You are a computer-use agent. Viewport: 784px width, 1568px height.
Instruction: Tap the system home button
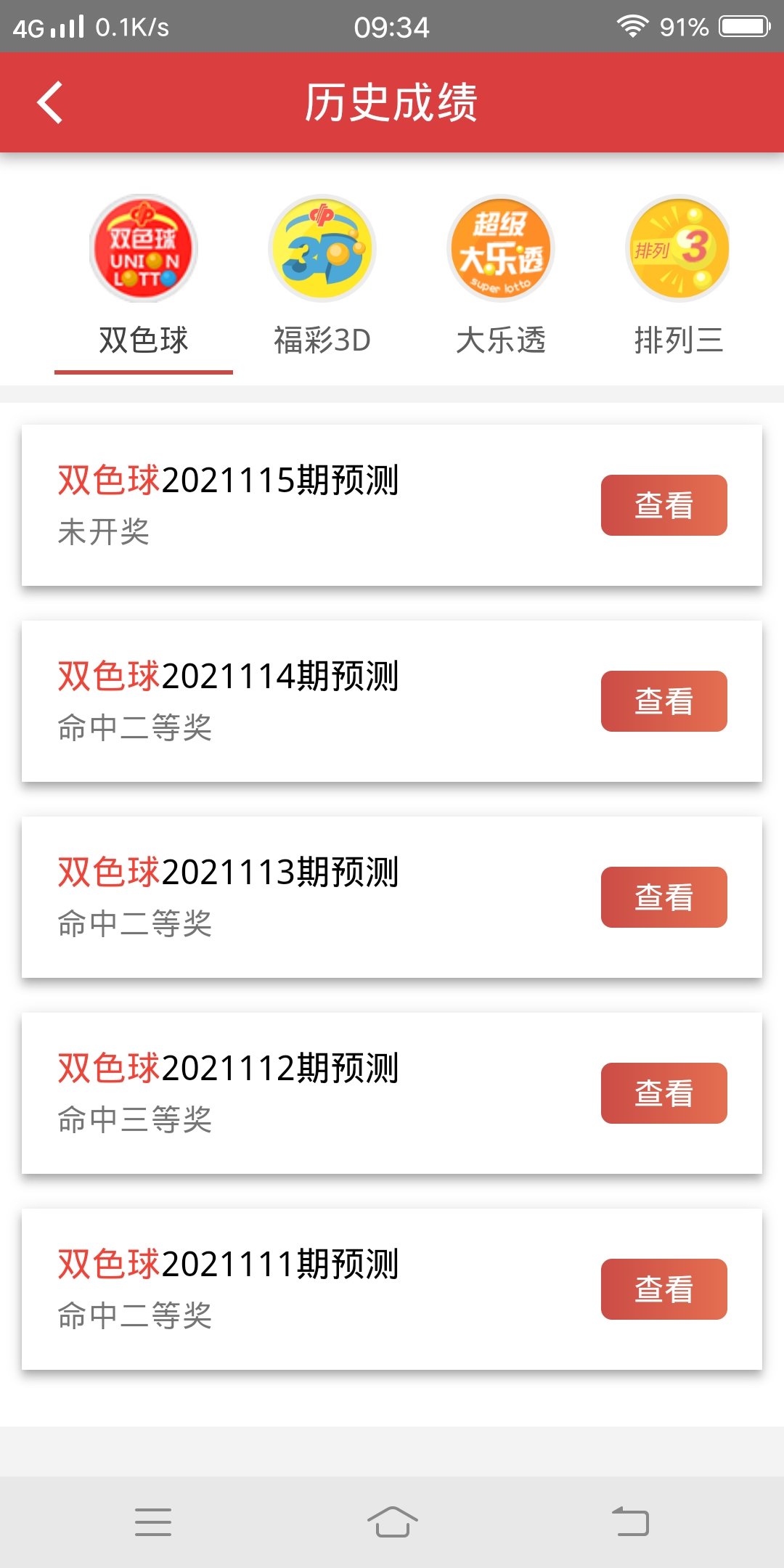click(392, 1522)
